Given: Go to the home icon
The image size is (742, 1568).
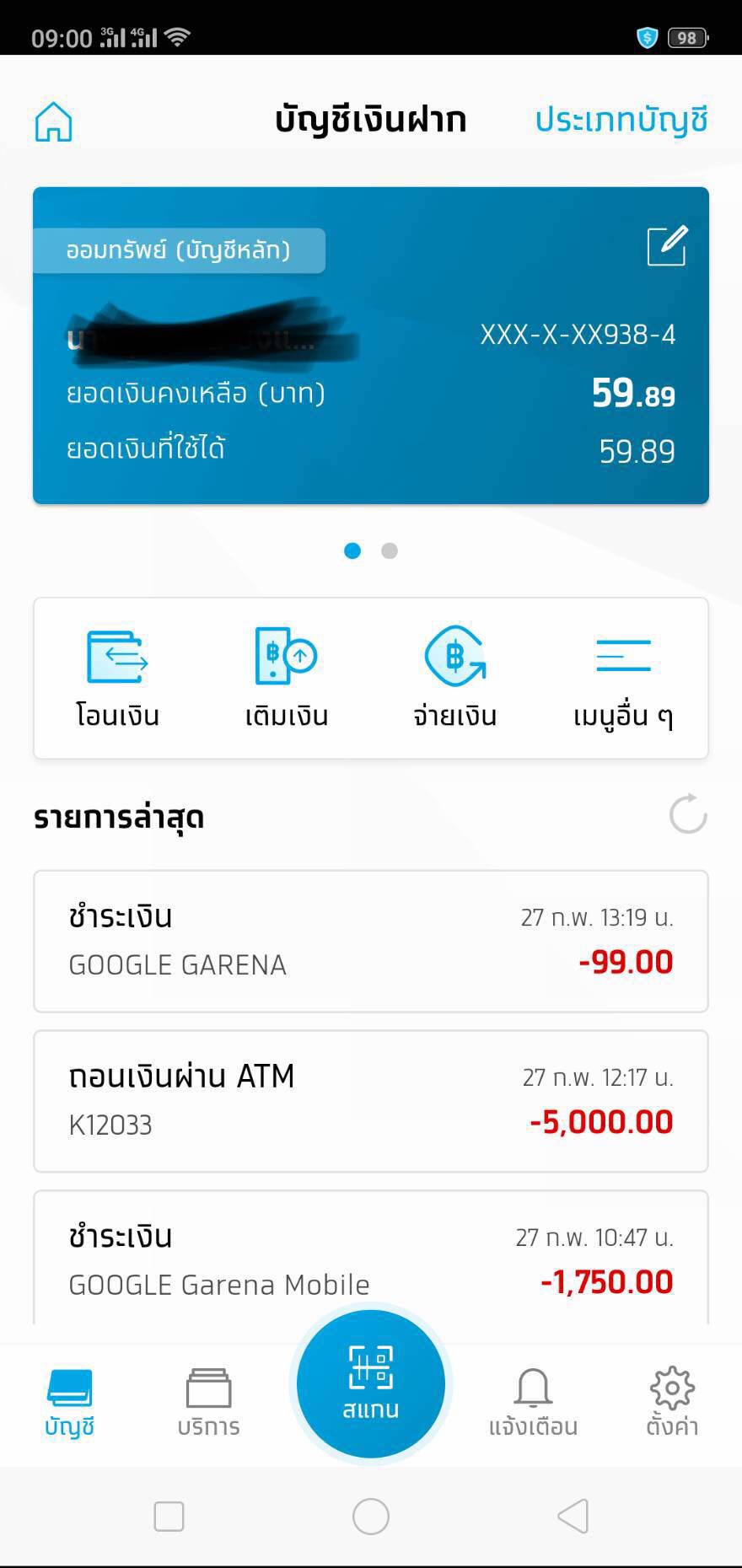Looking at the screenshot, I should 53,121.
